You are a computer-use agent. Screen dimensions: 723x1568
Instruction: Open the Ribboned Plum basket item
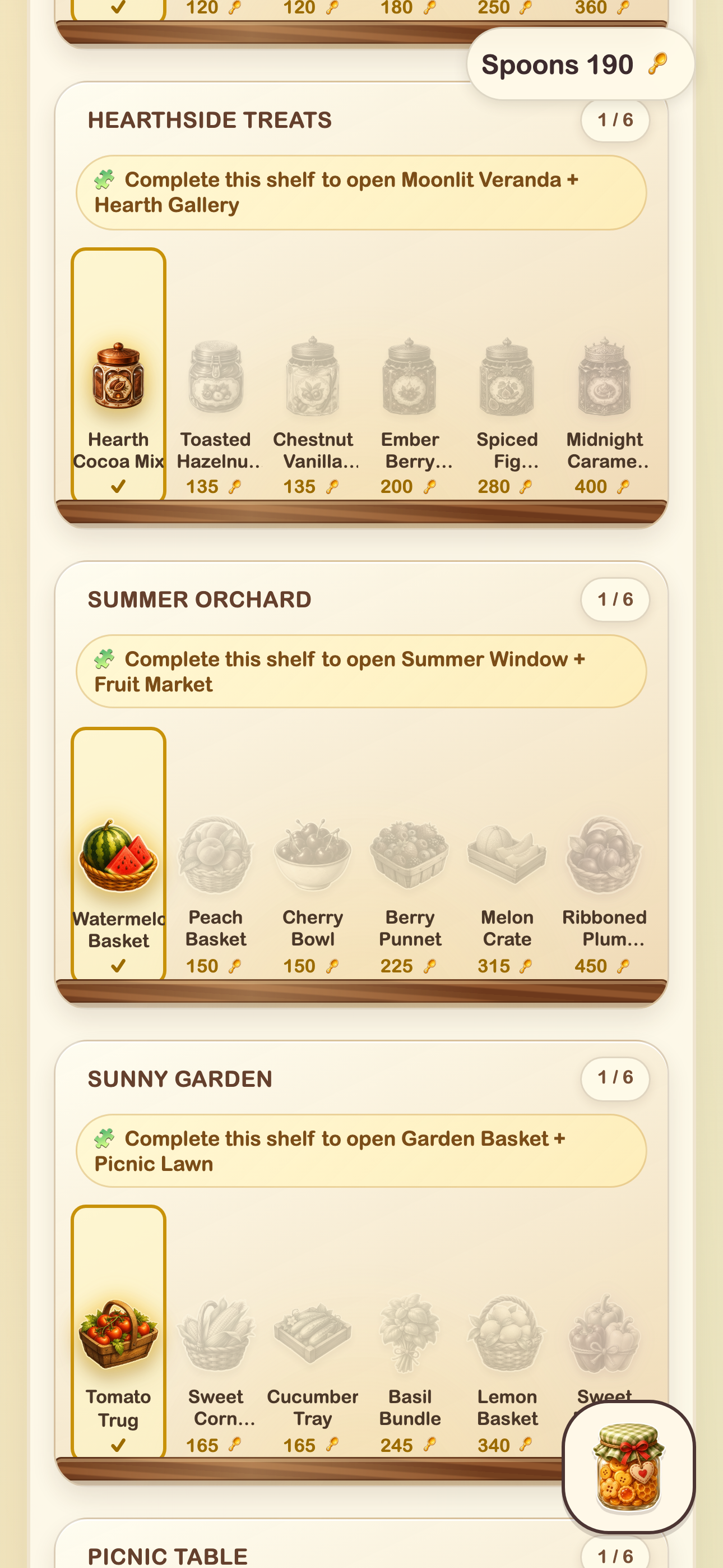(604, 854)
